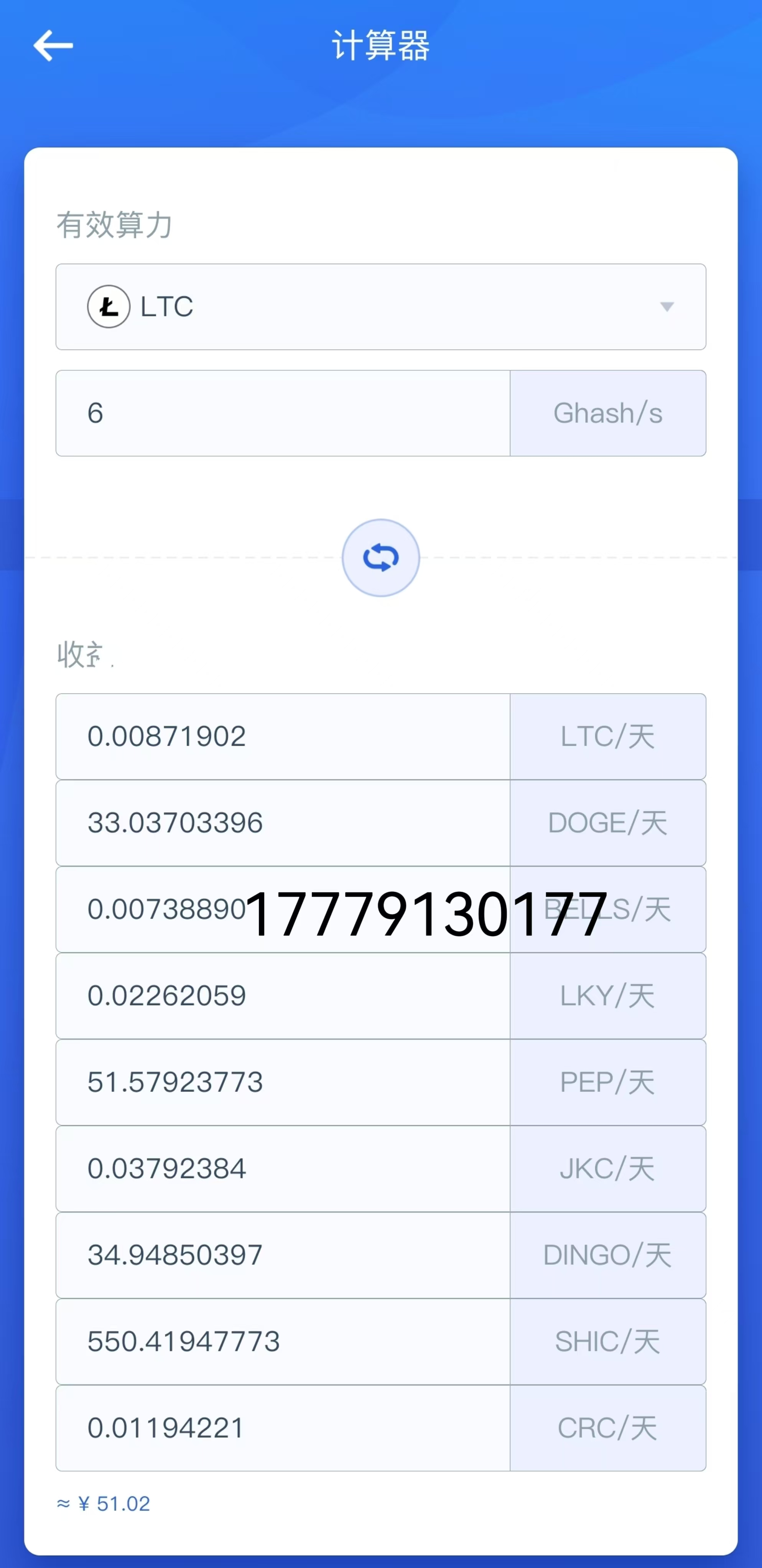Image resolution: width=762 pixels, height=1568 pixels.
Task: Tap the swap conversion button
Action: click(x=381, y=557)
